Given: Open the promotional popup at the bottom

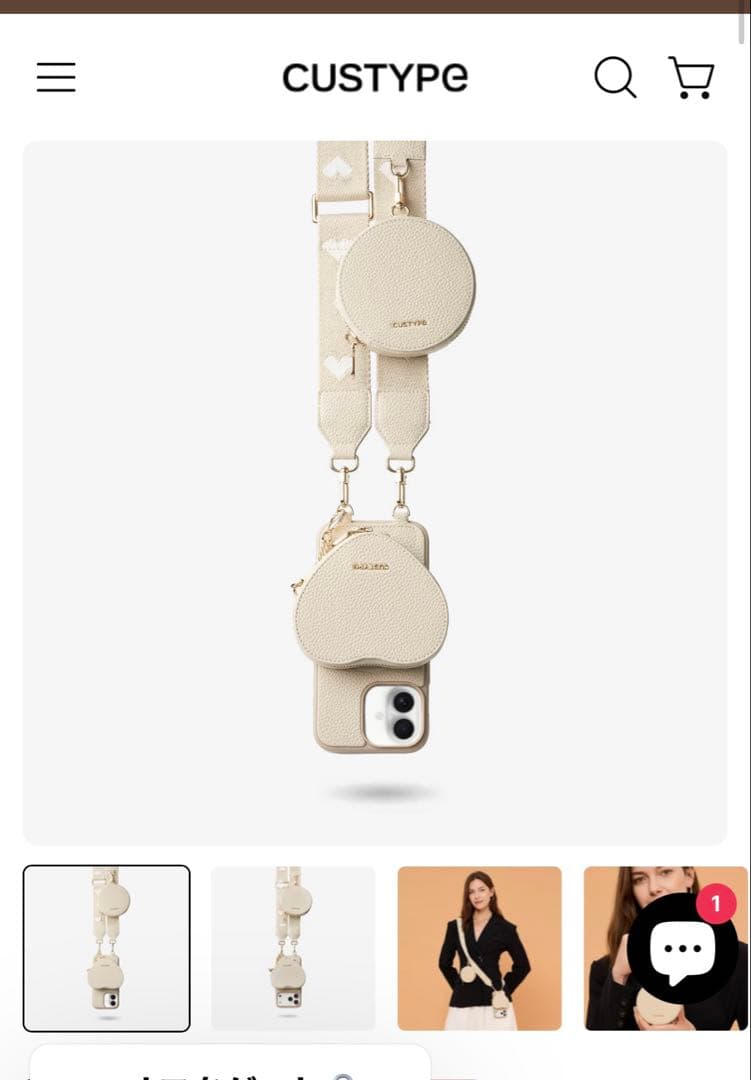Looking at the screenshot, I should [230, 1065].
